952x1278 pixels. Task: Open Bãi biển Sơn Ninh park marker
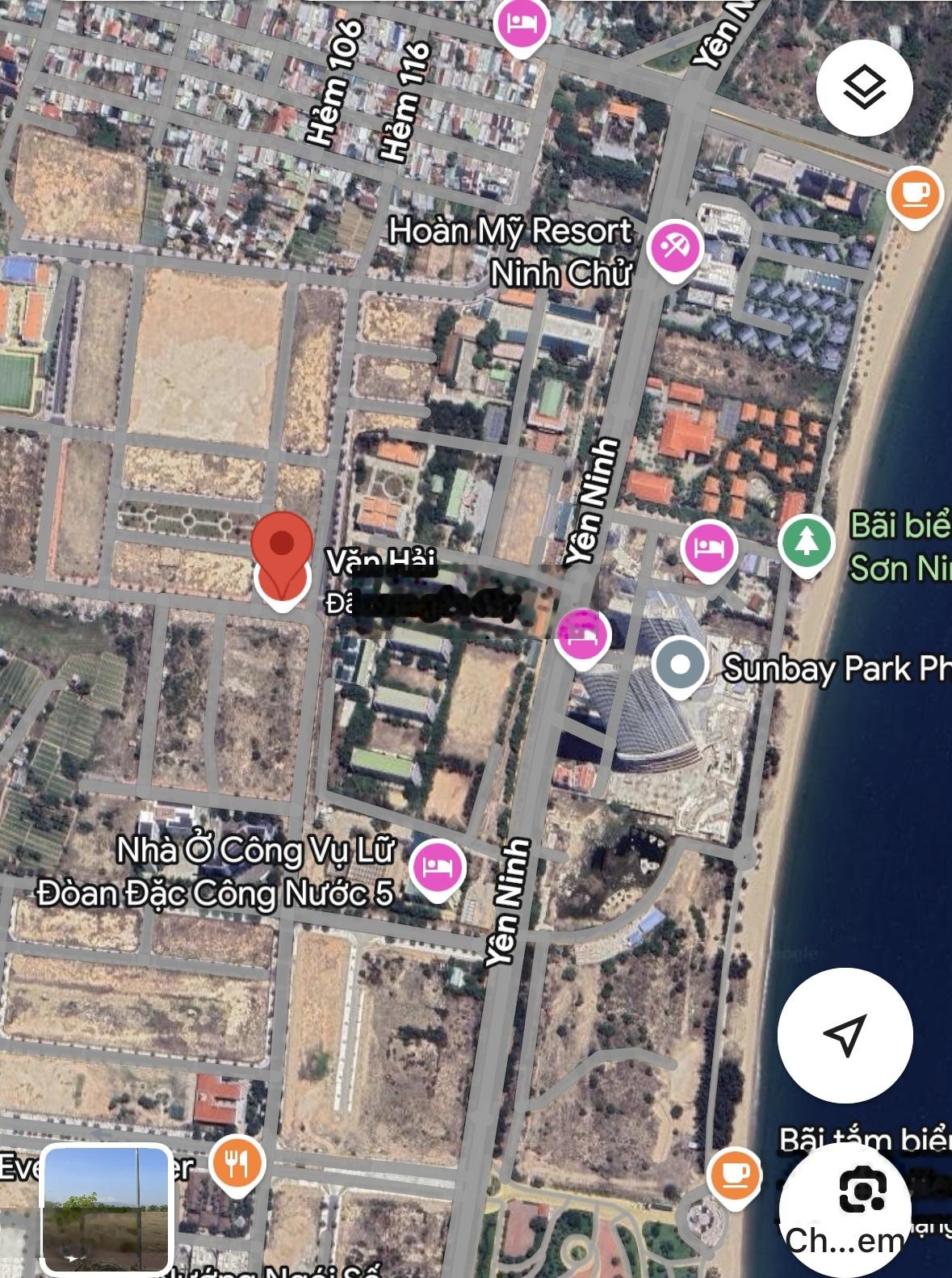pyautogui.click(x=807, y=543)
